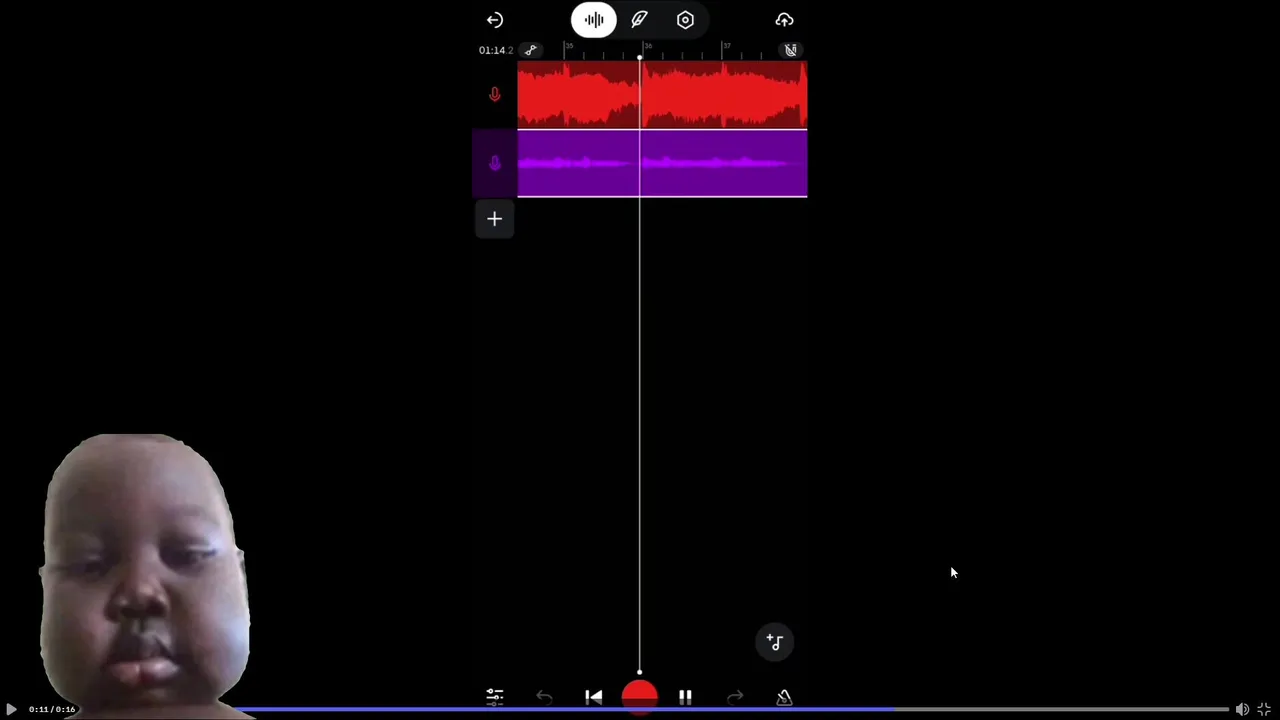Mute the video with the speaker icon
Image resolution: width=1280 pixels, height=720 pixels.
[1242, 709]
